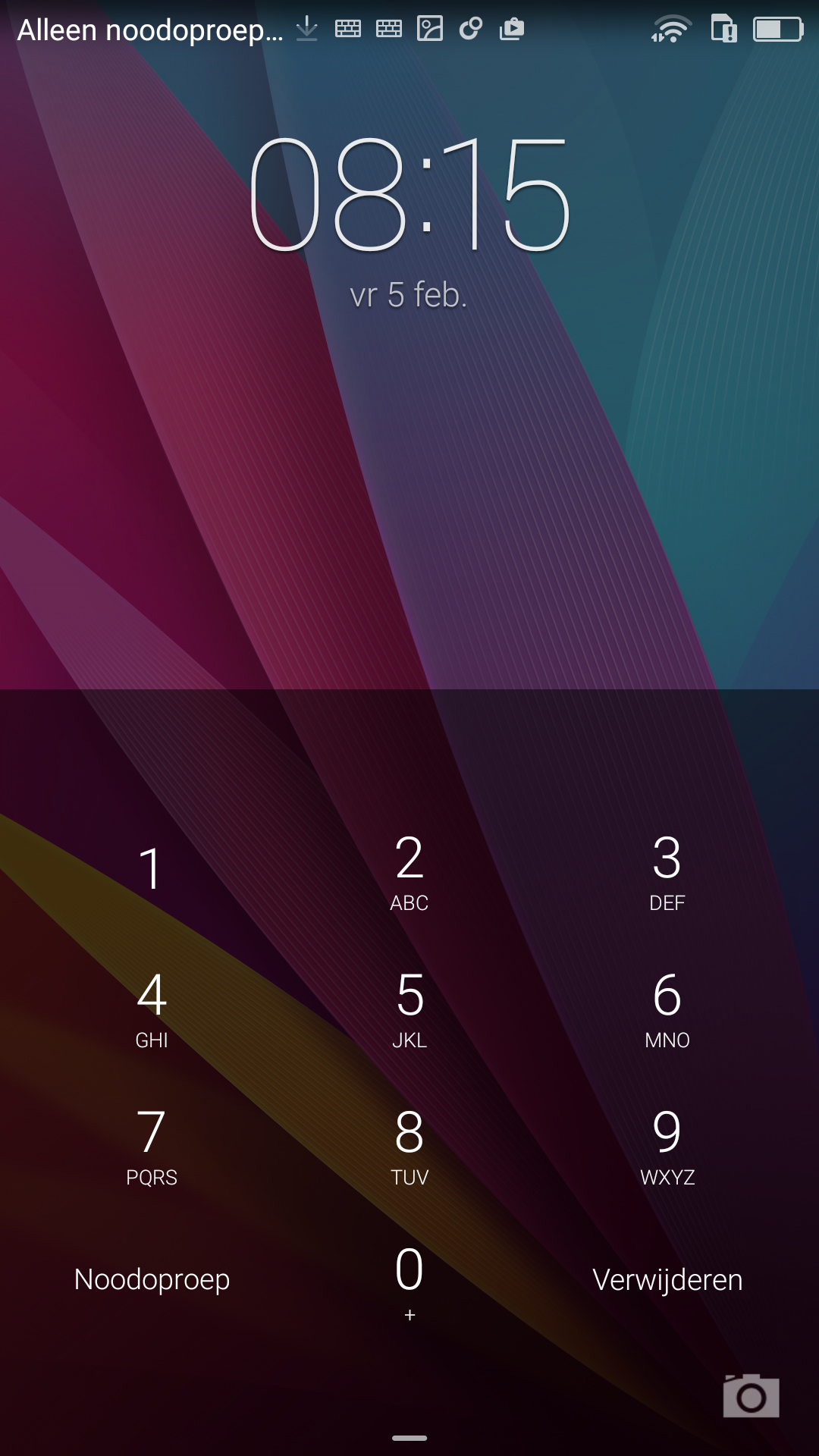Tap the 8 TUV key
819x1456 pixels.
409,1144
